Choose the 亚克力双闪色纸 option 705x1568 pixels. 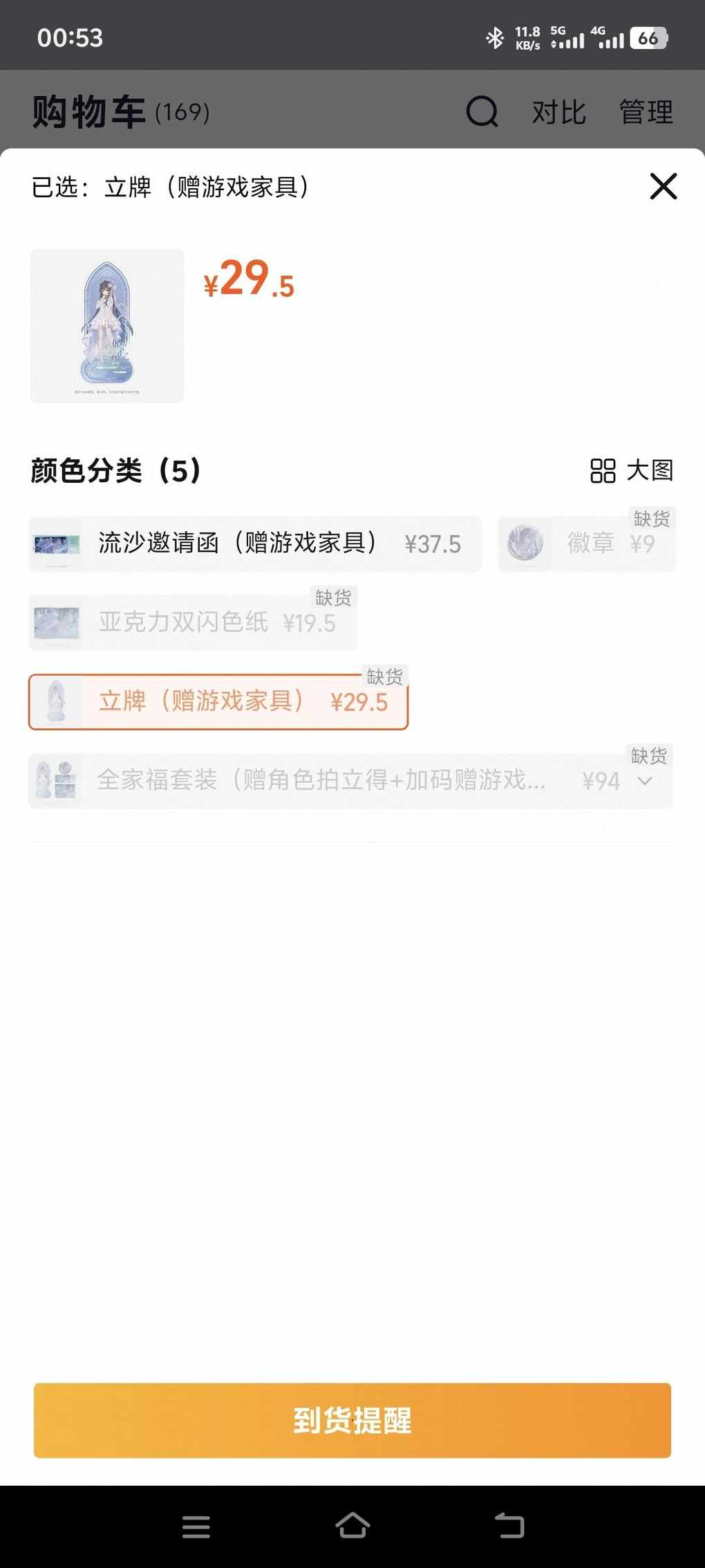pyautogui.click(x=192, y=622)
